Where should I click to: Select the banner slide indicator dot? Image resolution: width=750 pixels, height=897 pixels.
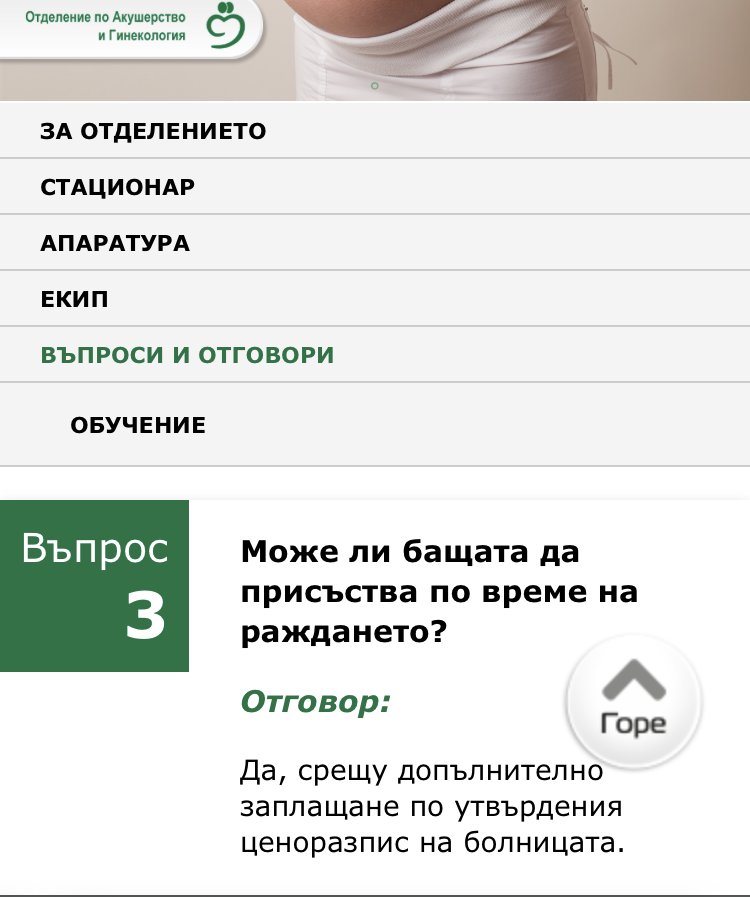coord(375,86)
